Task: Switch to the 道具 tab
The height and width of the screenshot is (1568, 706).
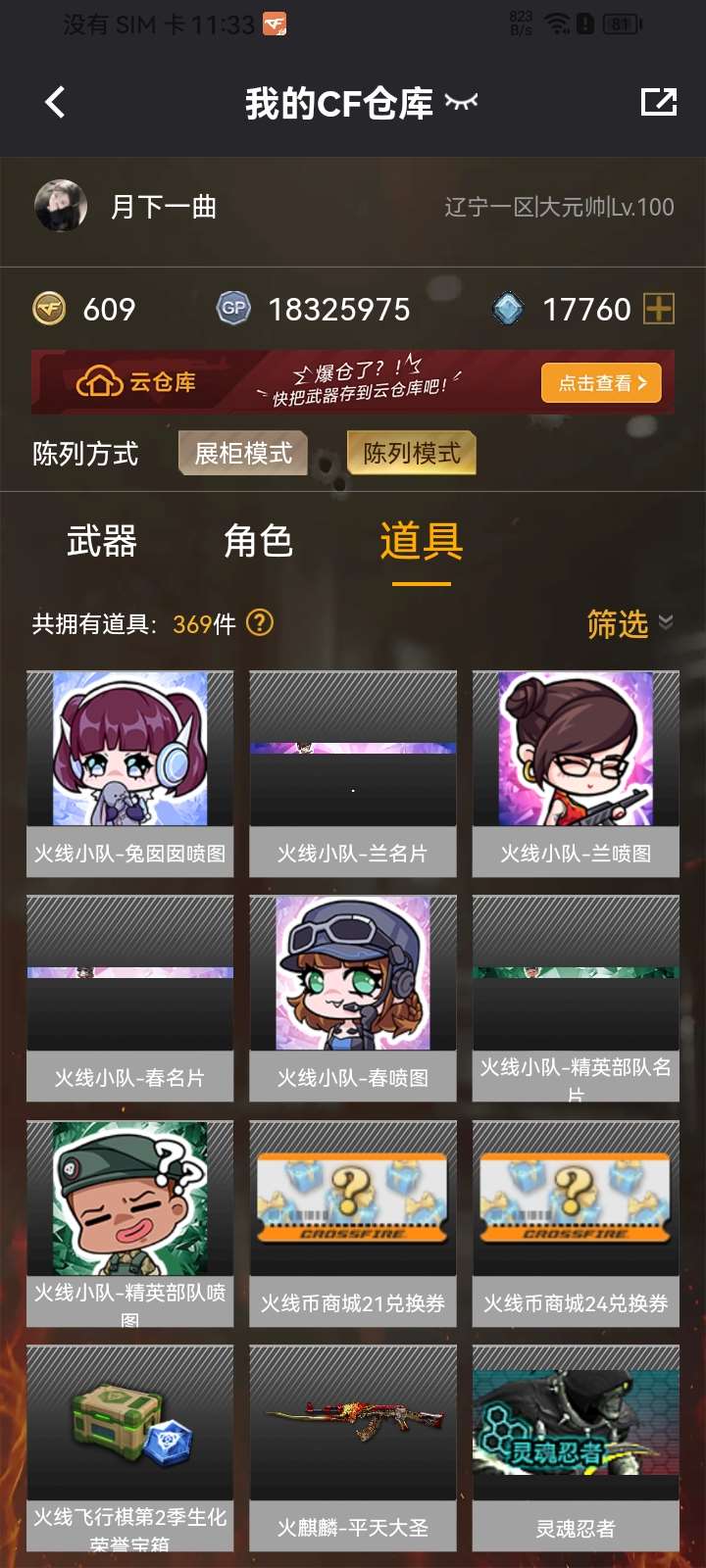Action: click(422, 541)
